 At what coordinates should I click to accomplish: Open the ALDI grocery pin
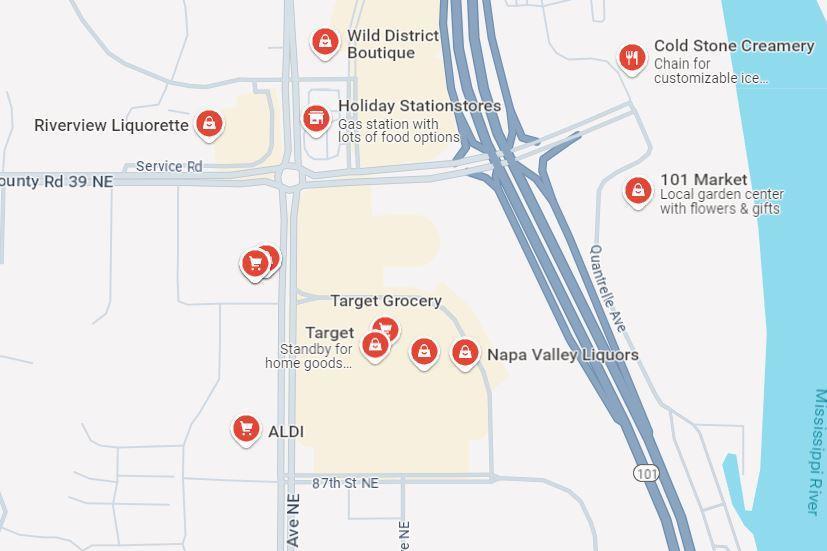(x=246, y=429)
